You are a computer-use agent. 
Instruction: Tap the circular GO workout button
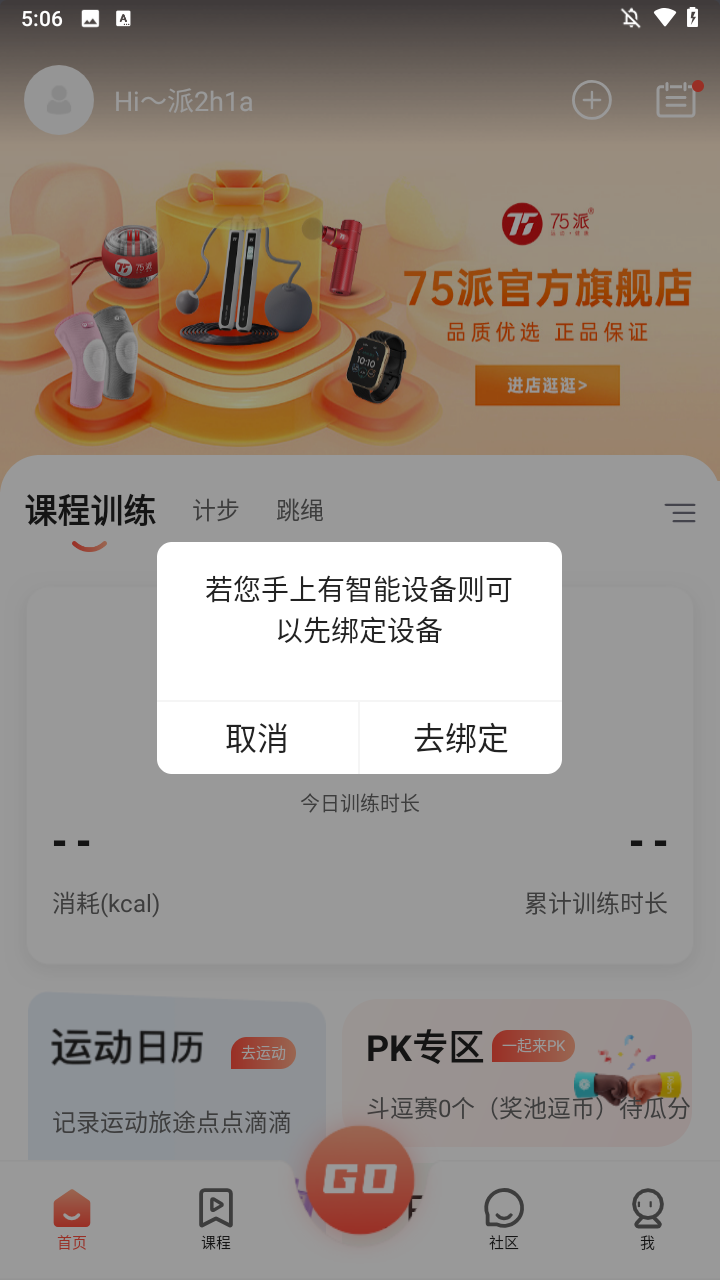click(359, 1178)
